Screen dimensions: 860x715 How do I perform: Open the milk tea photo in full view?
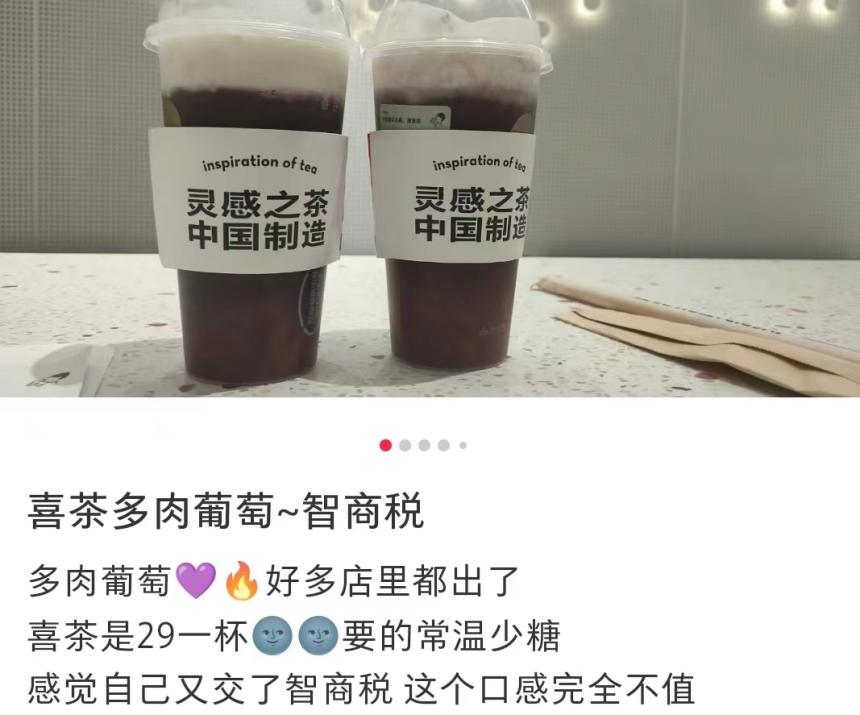point(430,200)
